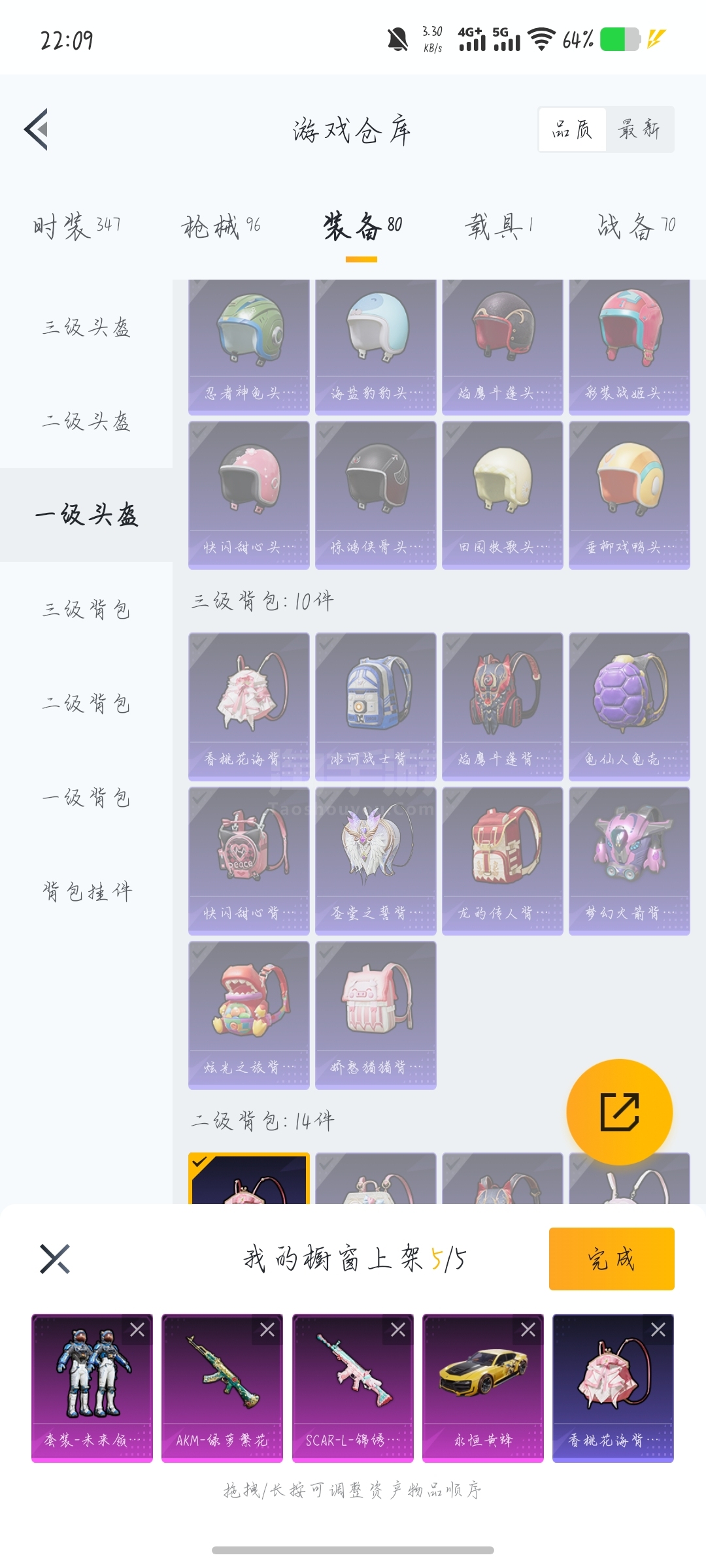Switch to the 时装 tab
The image size is (706, 1568).
point(77,227)
